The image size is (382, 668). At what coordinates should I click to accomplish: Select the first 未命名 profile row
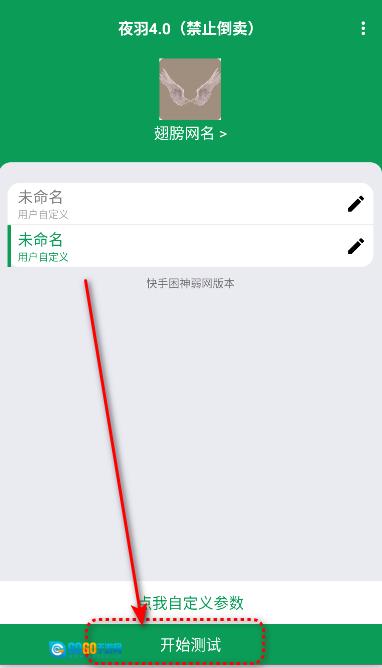[x=190, y=204]
